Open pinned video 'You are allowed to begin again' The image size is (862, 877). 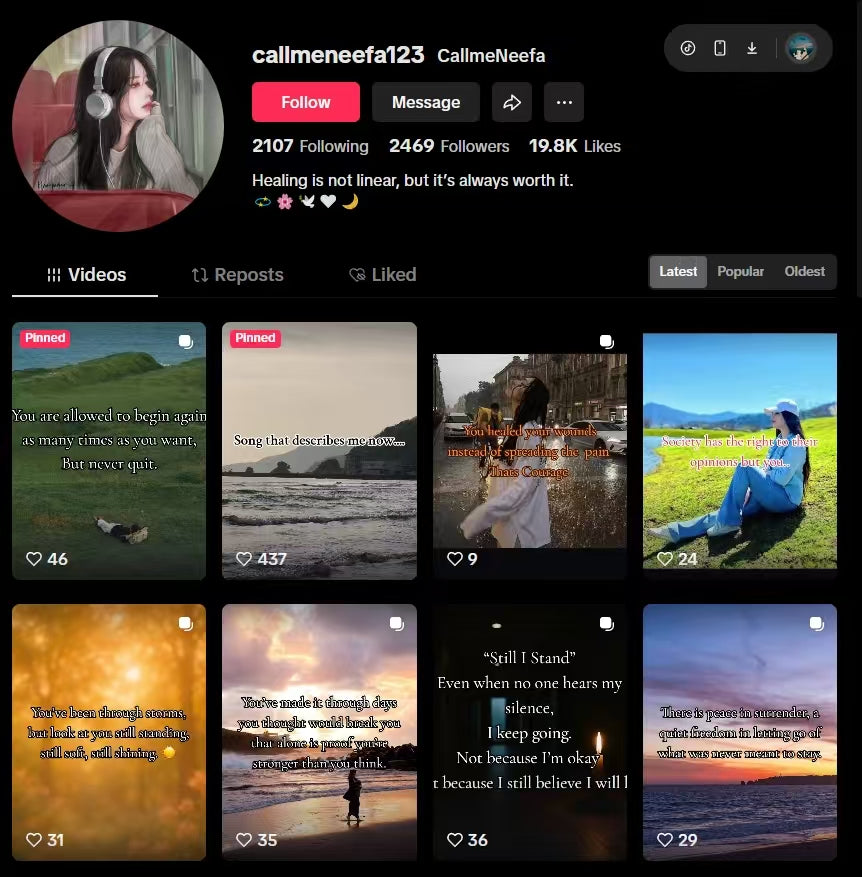click(109, 450)
